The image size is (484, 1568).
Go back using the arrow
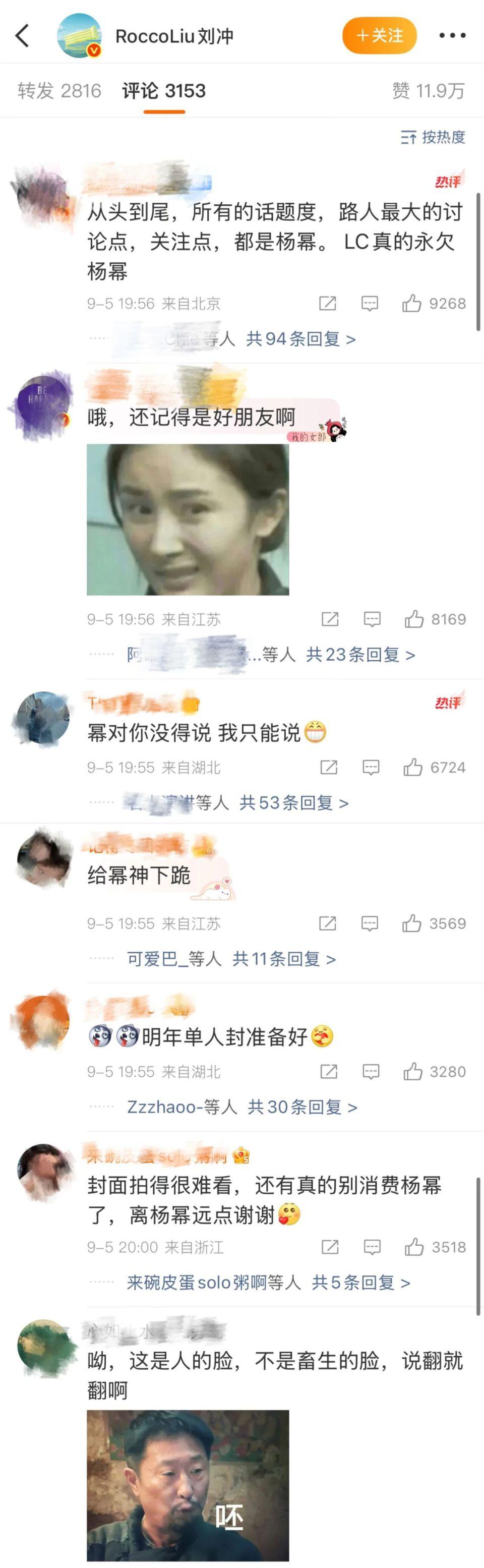click(x=23, y=35)
